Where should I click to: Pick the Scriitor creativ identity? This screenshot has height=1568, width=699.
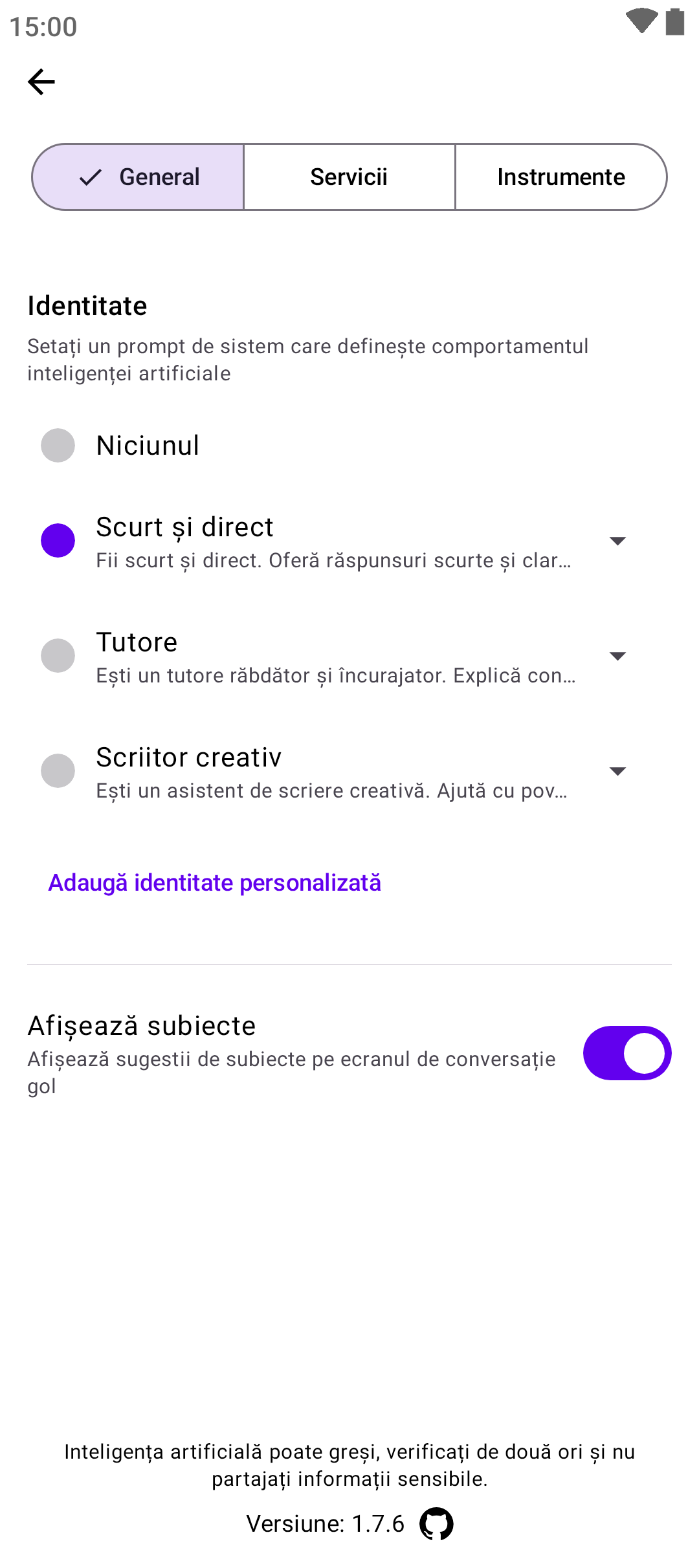(58, 771)
